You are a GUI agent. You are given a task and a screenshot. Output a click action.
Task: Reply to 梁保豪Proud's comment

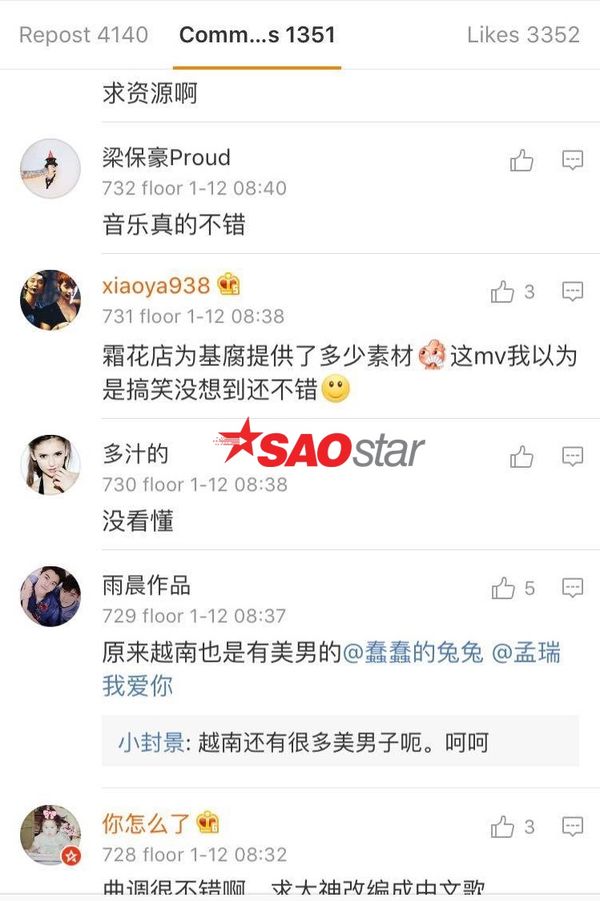pyautogui.click(x=572, y=160)
